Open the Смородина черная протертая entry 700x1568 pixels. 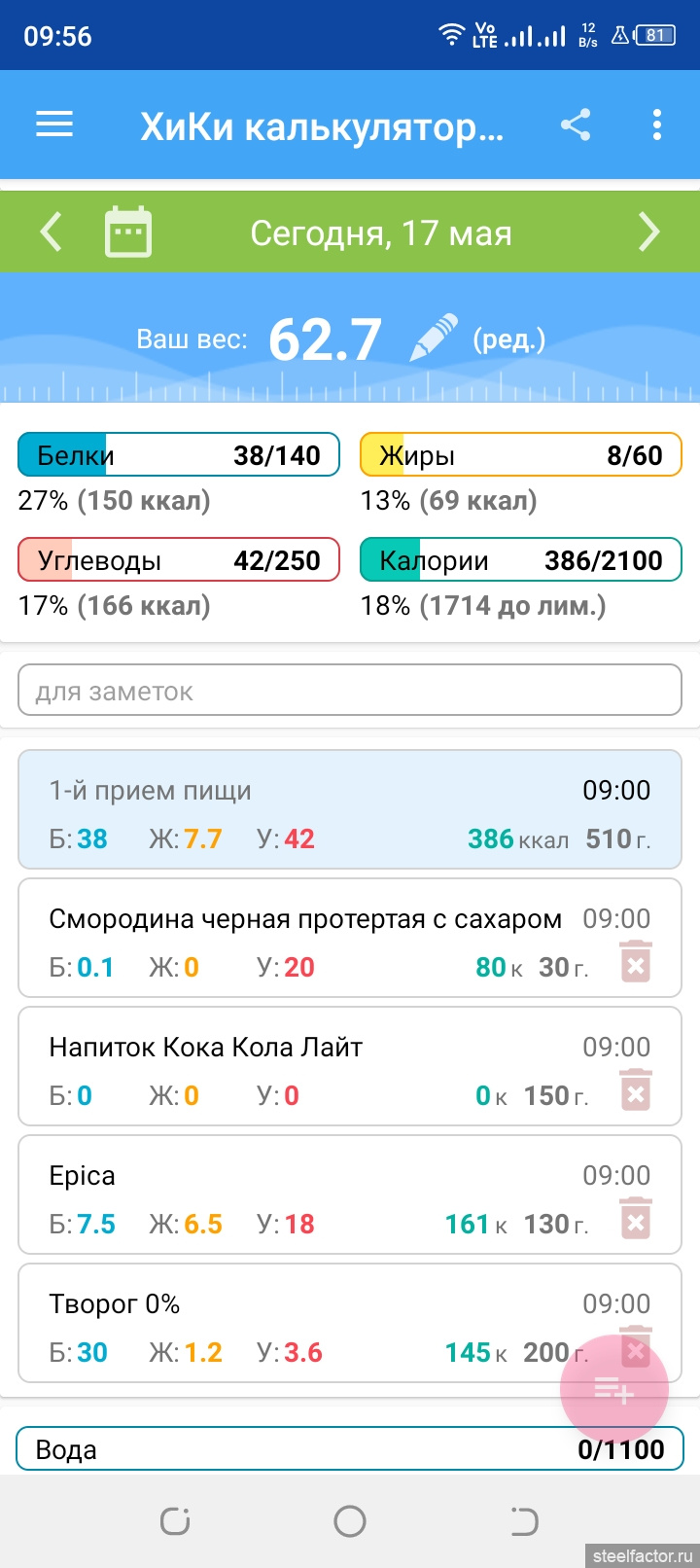pos(311,939)
